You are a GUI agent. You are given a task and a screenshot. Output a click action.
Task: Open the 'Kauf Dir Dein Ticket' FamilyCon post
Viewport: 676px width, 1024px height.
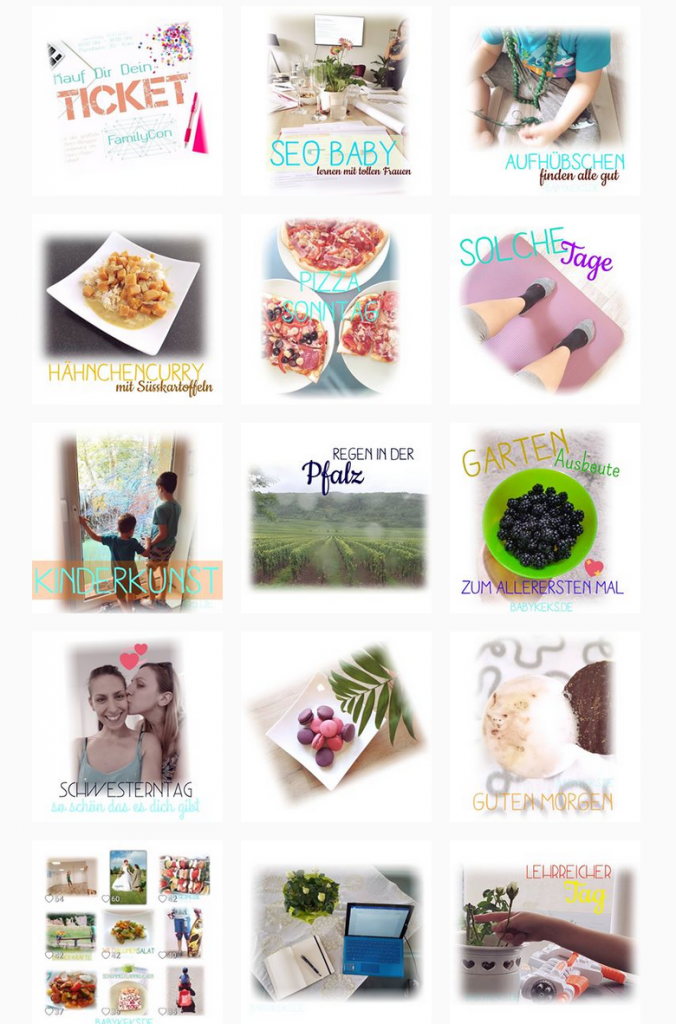(127, 101)
